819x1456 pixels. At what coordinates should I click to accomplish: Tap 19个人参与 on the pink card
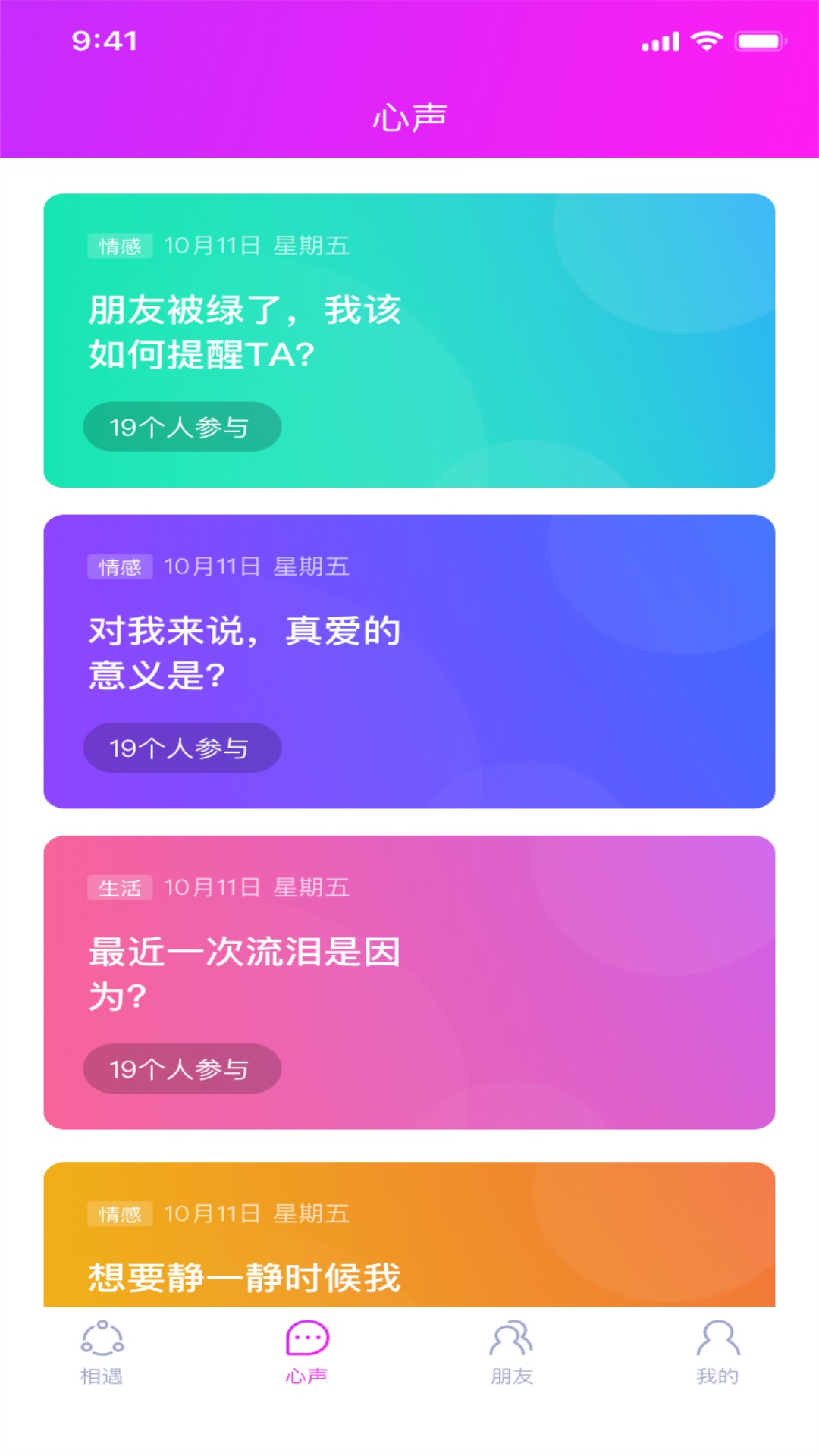181,1068
